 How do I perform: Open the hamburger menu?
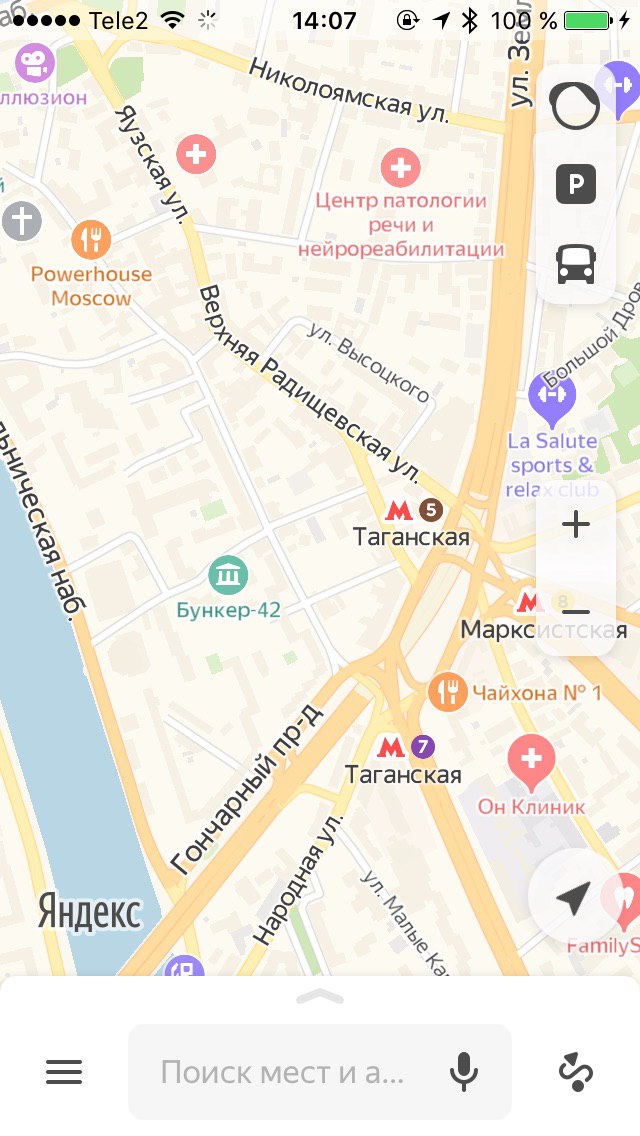point(64,1072)
